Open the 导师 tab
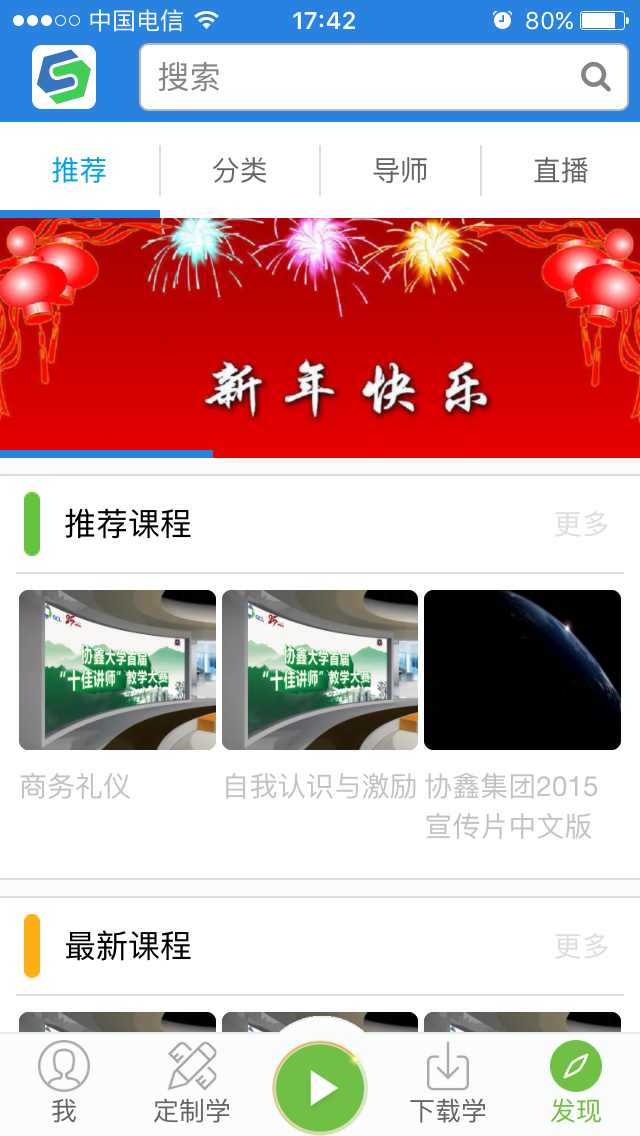640x1136 pixels. tap(400, 171)
